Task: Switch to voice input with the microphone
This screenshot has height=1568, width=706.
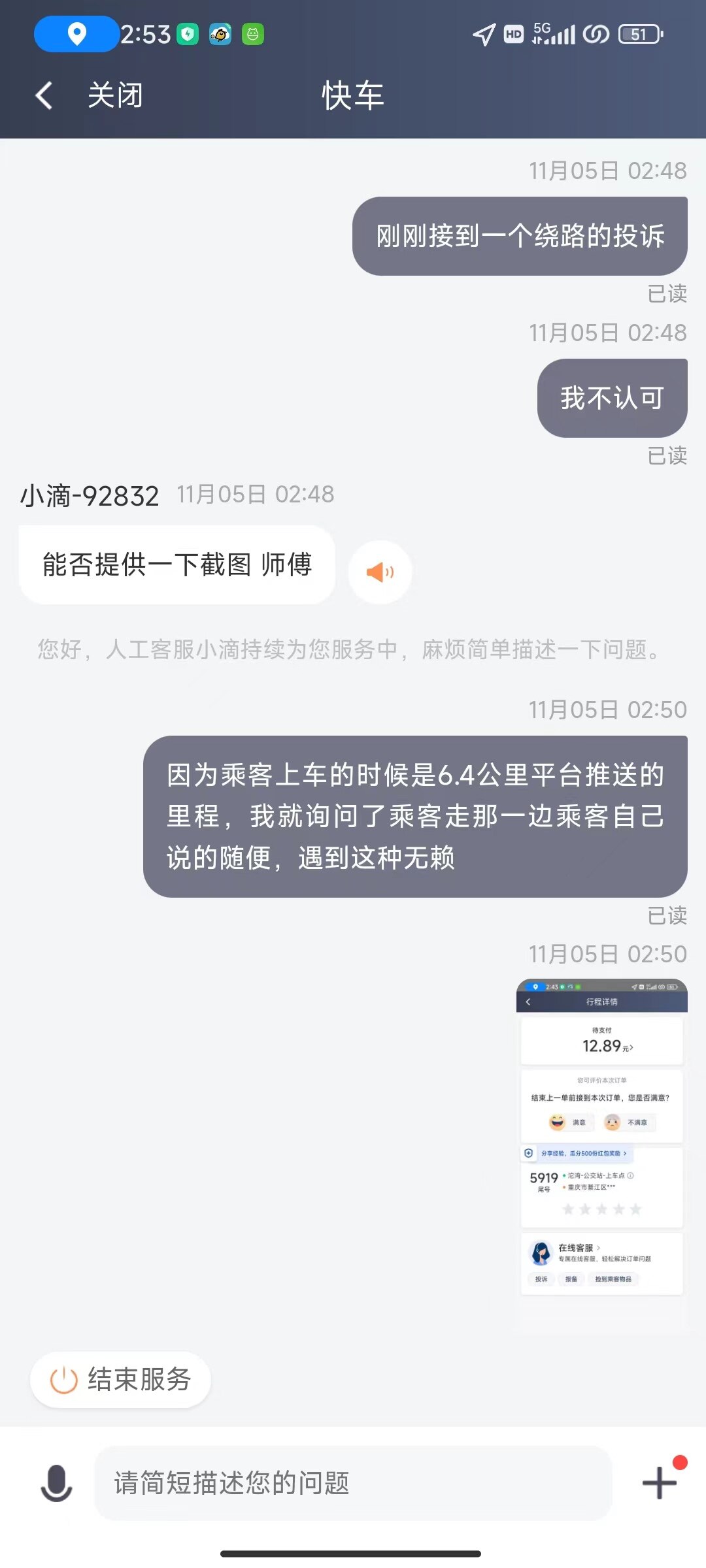Action: (x=56, y=1483)
